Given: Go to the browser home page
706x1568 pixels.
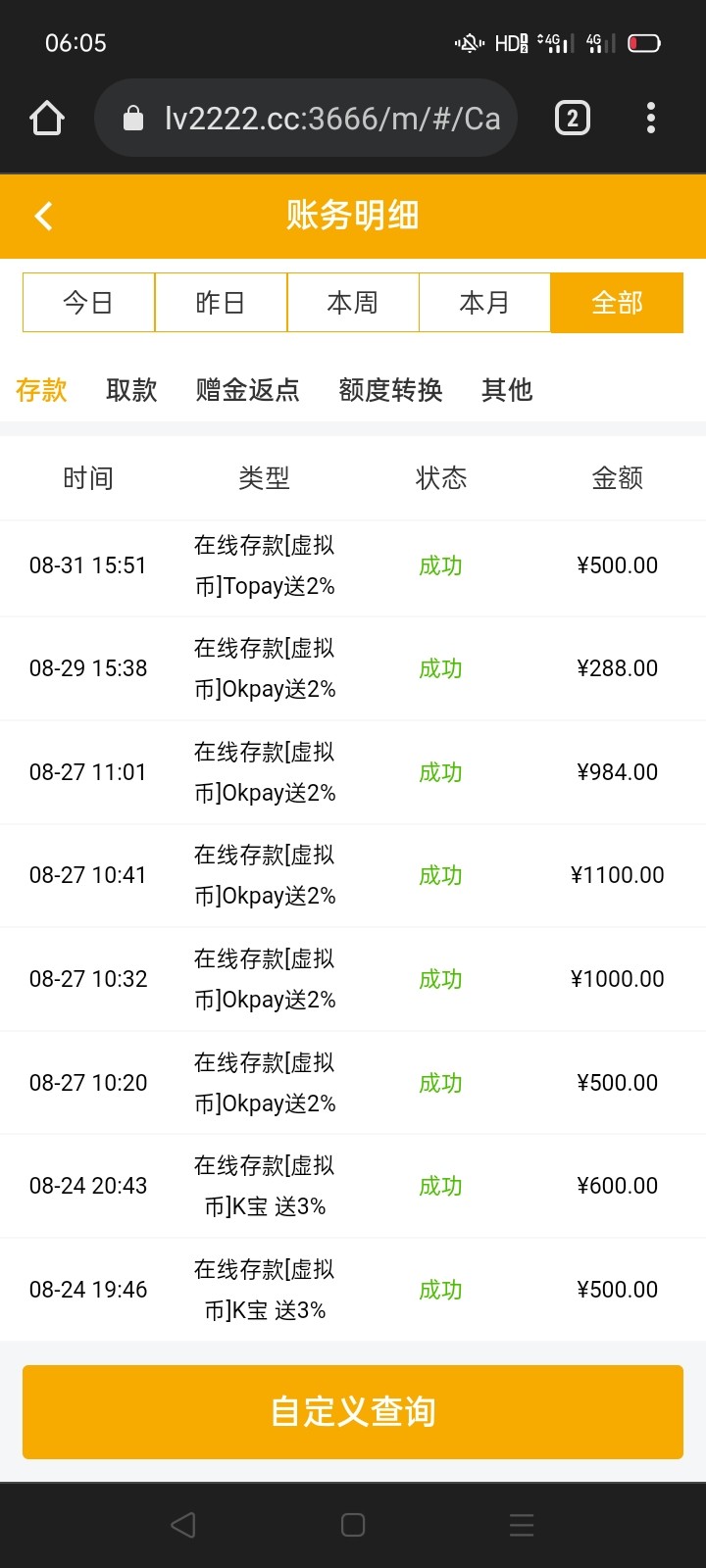Looking at the screenshot, I should pyautogui.click(x=47, y=119).
